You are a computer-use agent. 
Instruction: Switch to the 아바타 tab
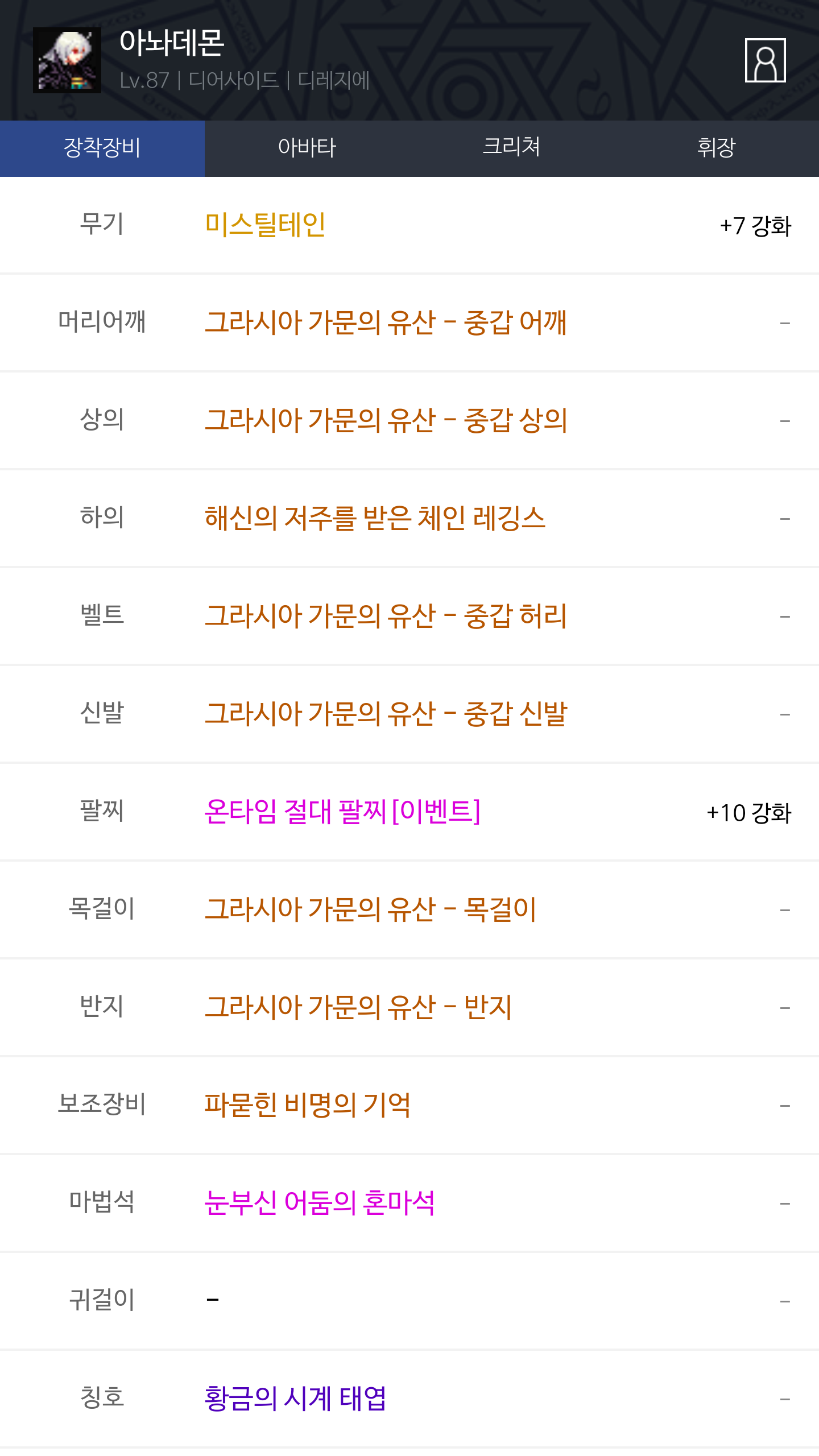click(307, 148)
